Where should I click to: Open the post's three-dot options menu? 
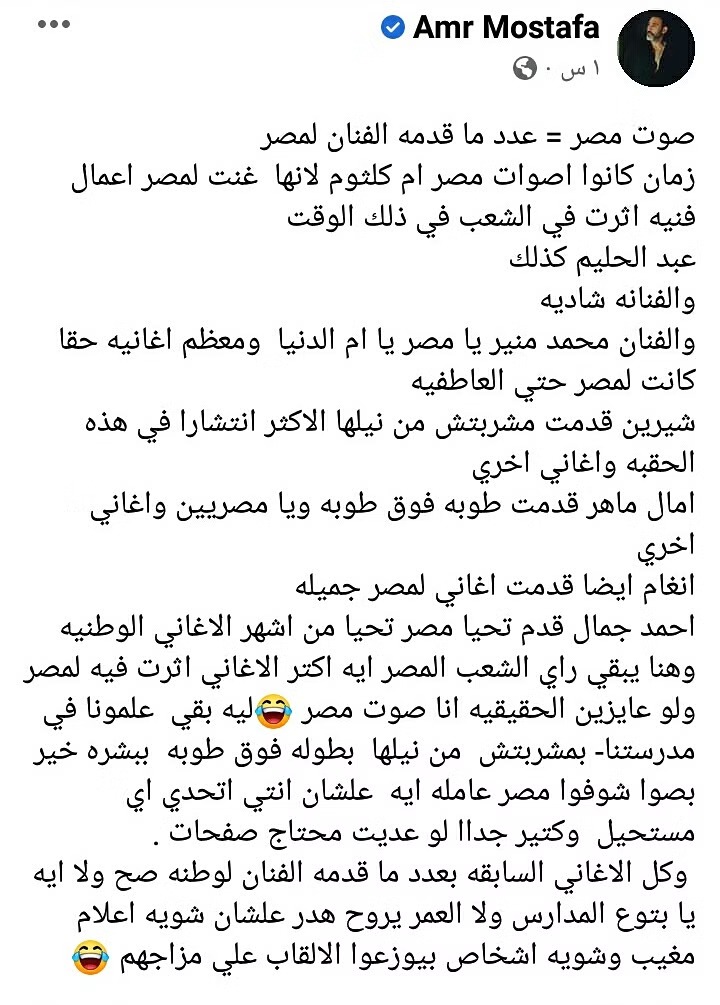coord(54,23)
